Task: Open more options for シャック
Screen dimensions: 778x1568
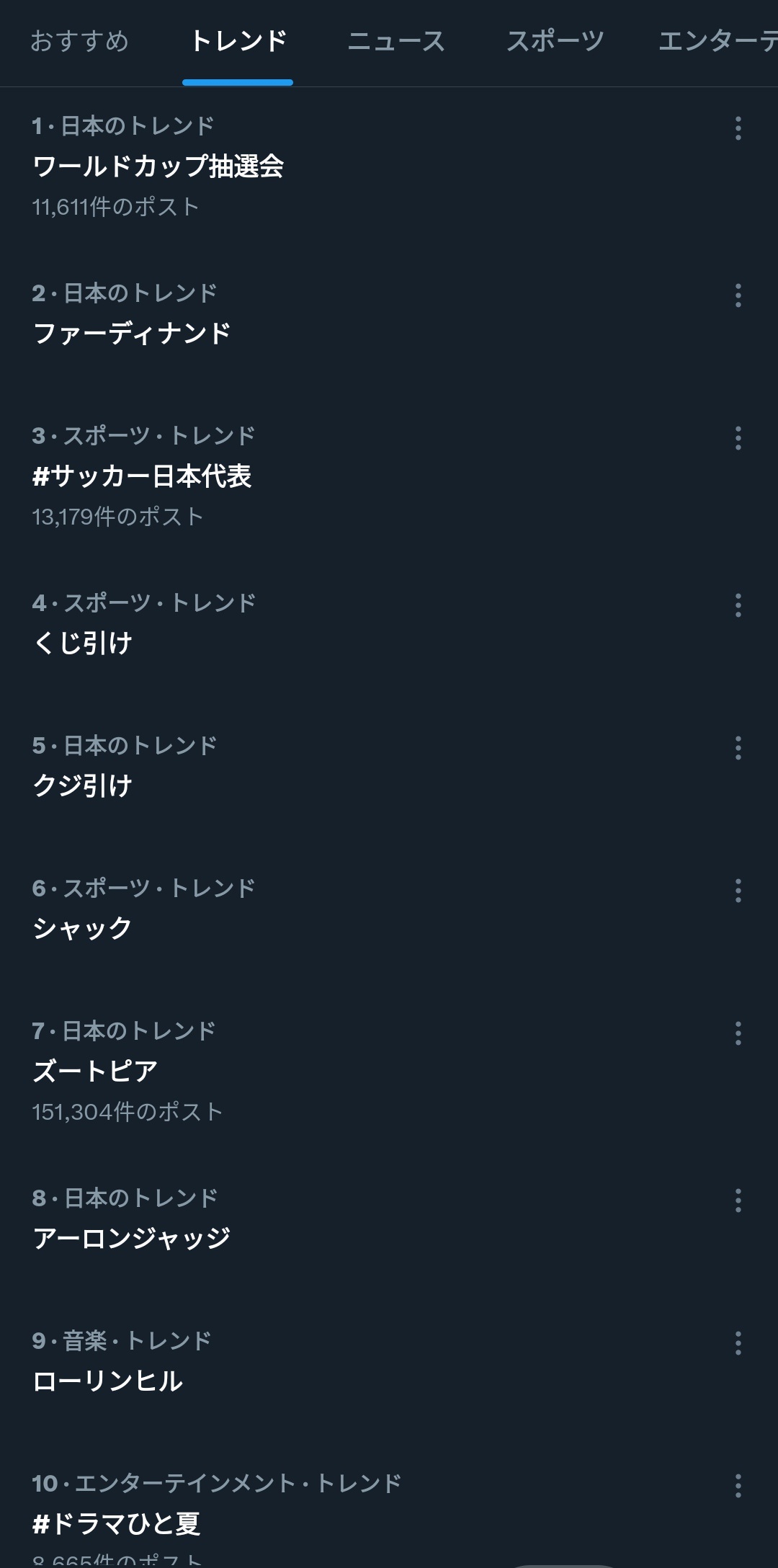Action: click(x=738, y=891)
